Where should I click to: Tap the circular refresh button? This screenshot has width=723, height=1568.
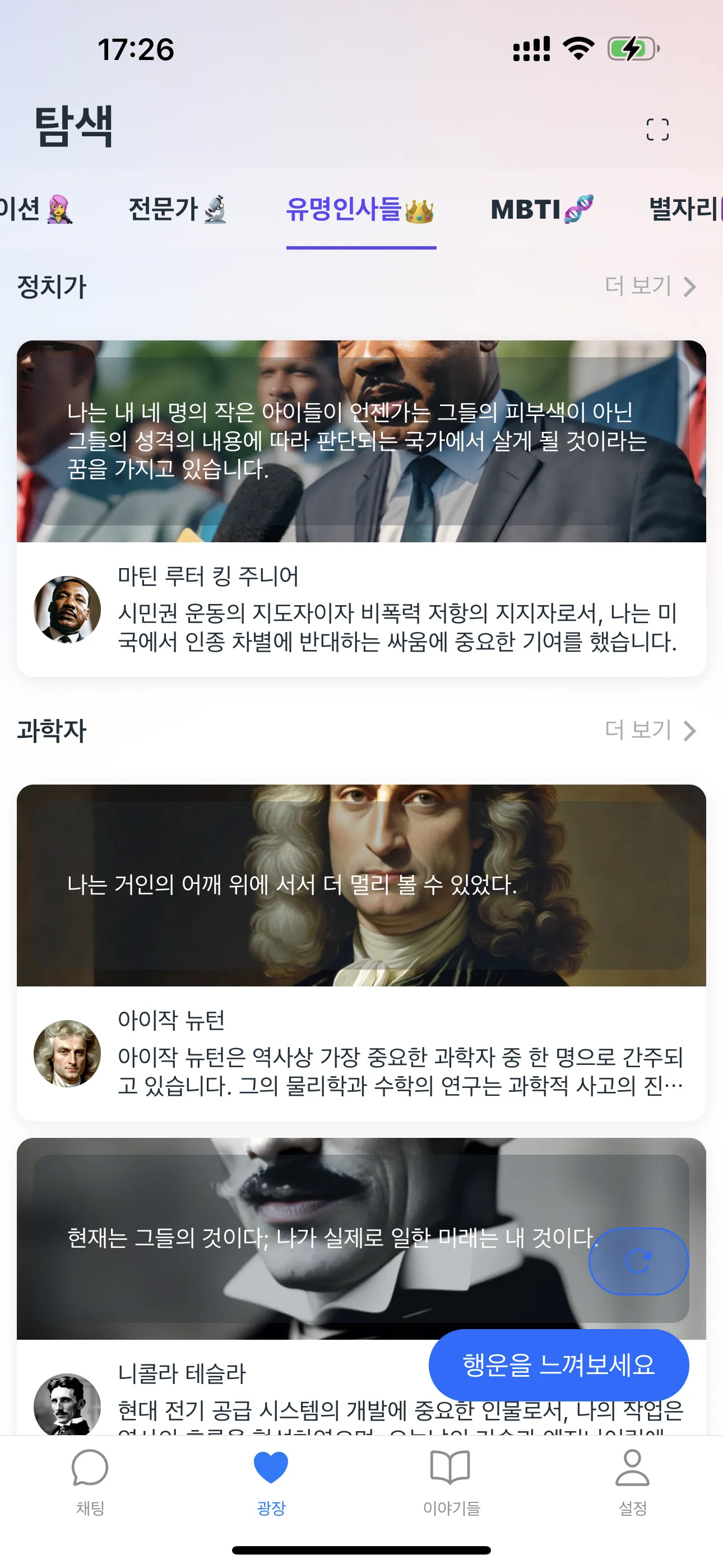pos(638,1261)
